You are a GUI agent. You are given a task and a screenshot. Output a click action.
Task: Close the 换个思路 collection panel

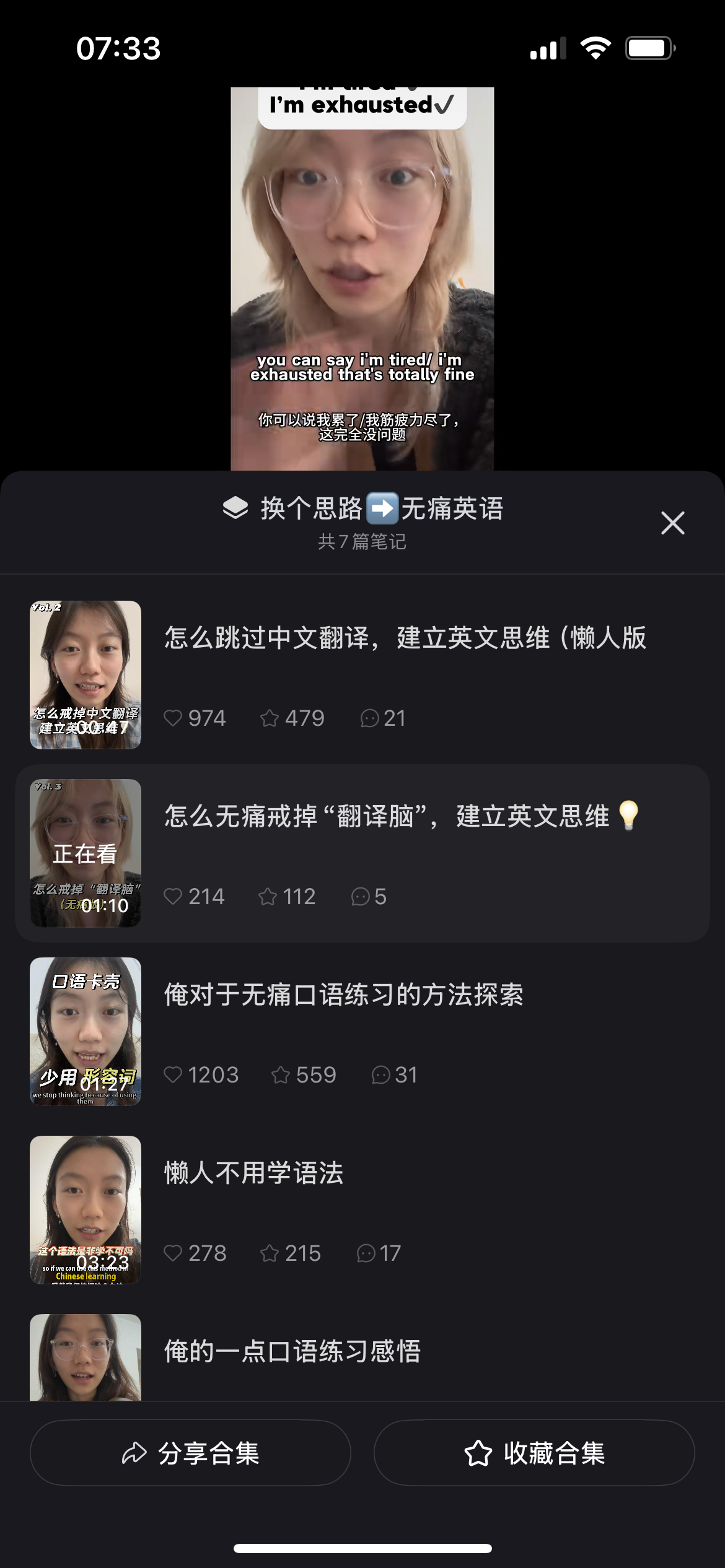click(672, 523)
